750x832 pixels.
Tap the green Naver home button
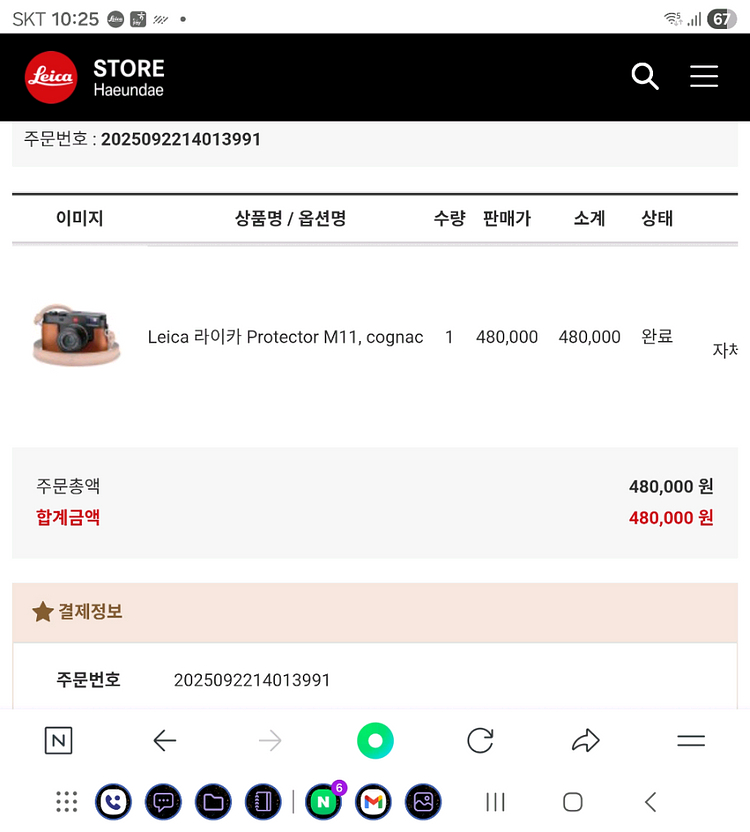[375, 741]
